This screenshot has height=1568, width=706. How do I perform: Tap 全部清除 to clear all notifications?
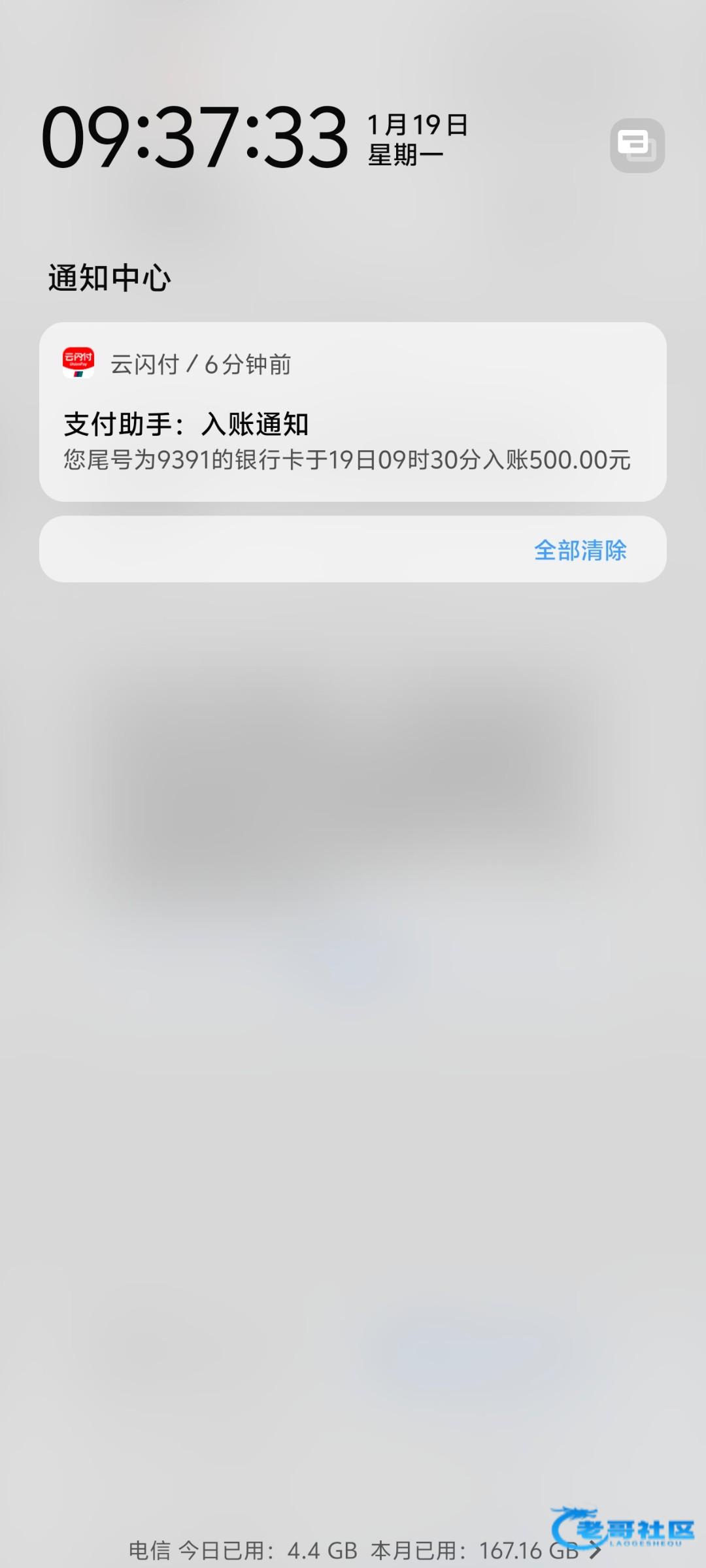(x=580, y=550)
